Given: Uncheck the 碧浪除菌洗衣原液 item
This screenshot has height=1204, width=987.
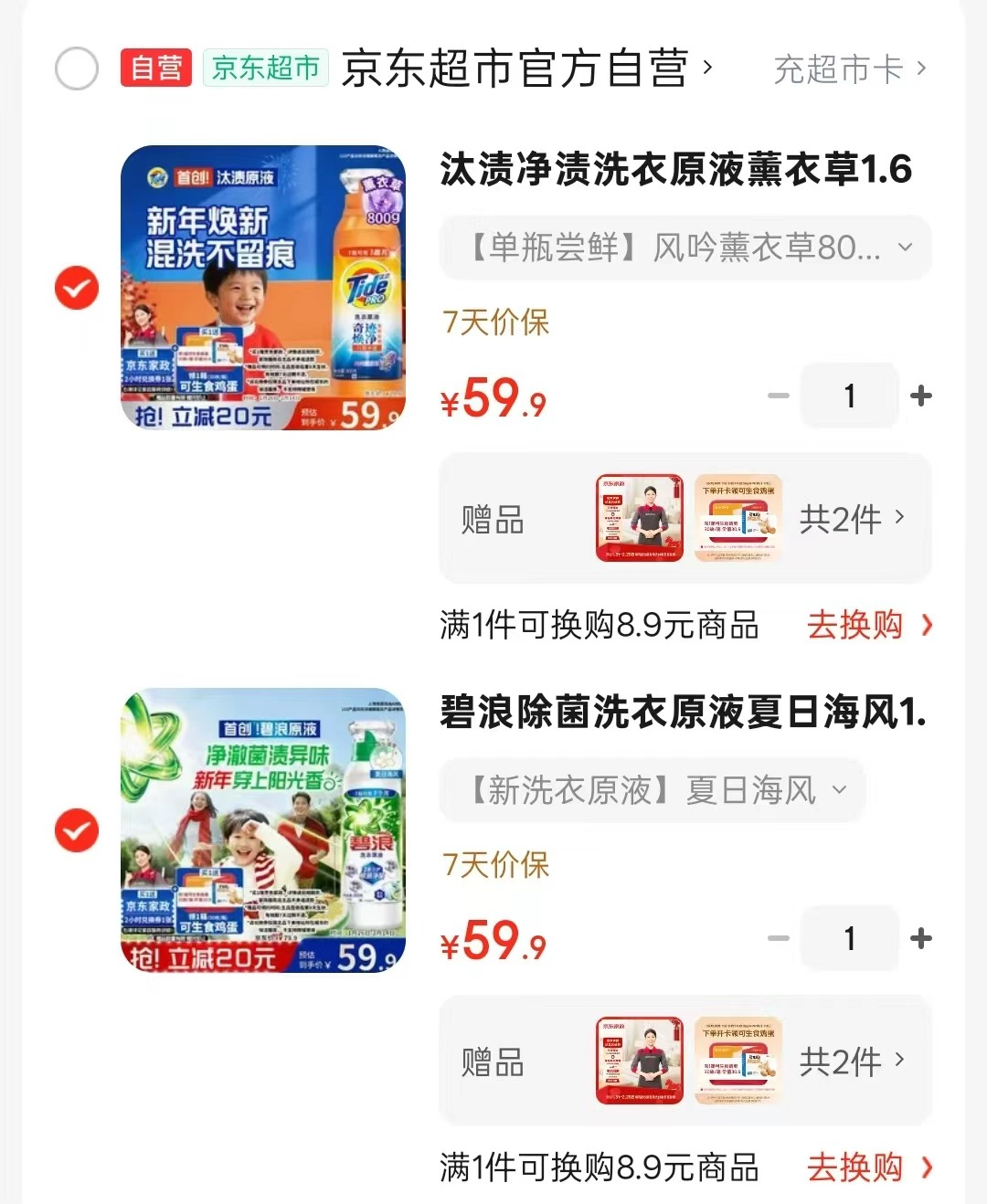Looking at the screenshot, I should click(x=77, y=830).
